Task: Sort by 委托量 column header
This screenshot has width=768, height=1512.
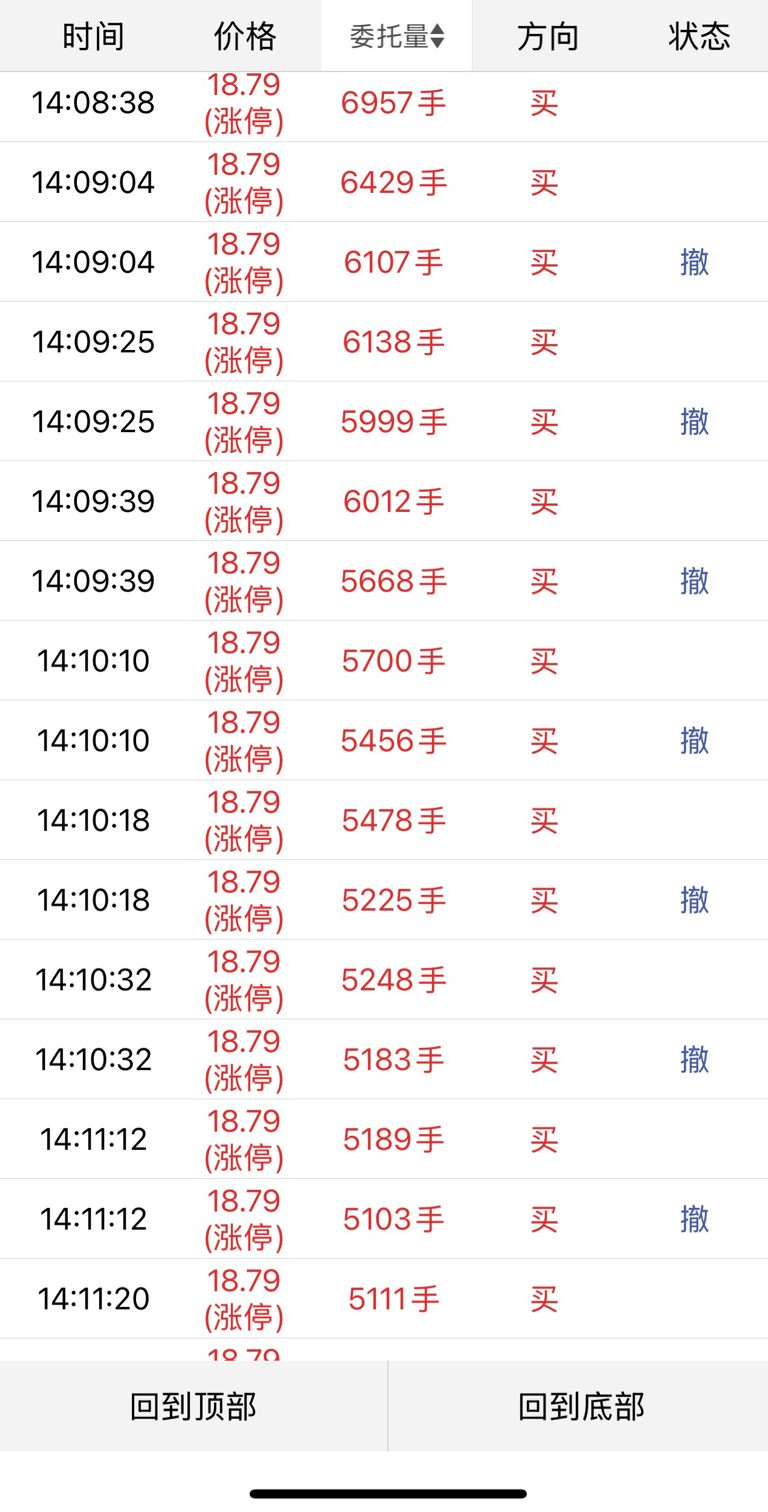Action: (x=397, y=37)
